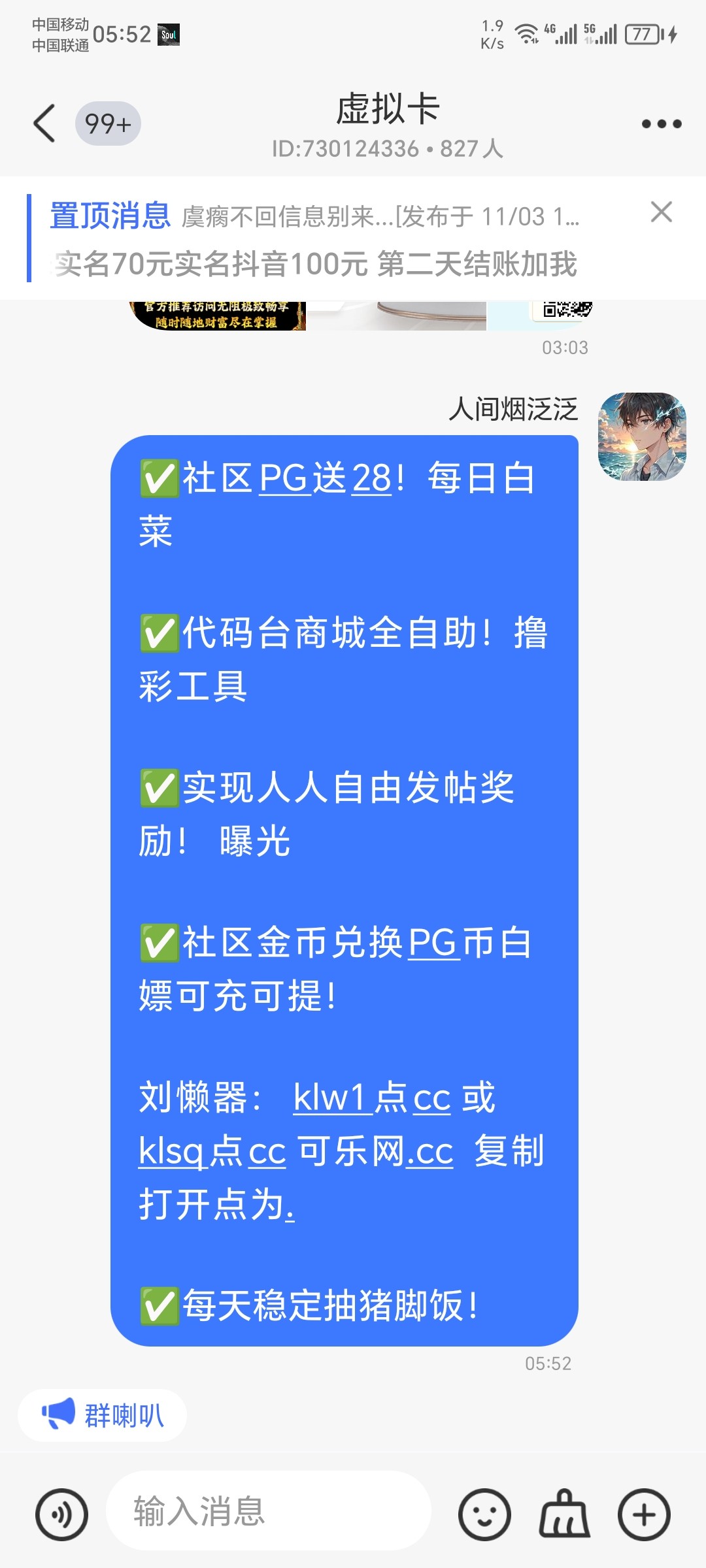Dismiss the pinned message with the X
The height and width of the screenshot is (1568, 706).
[x=662, y=212]
